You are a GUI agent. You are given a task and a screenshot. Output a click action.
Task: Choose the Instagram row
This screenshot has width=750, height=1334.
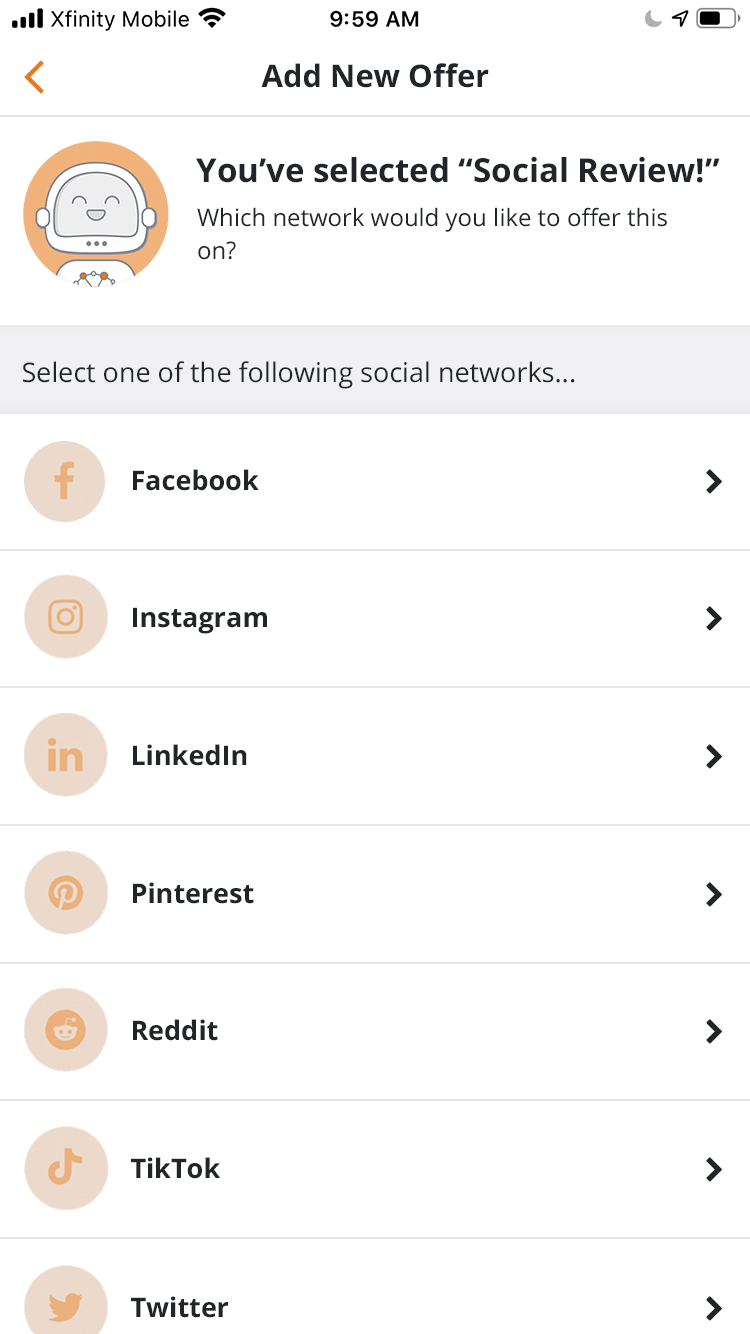(x=375, y=618)
